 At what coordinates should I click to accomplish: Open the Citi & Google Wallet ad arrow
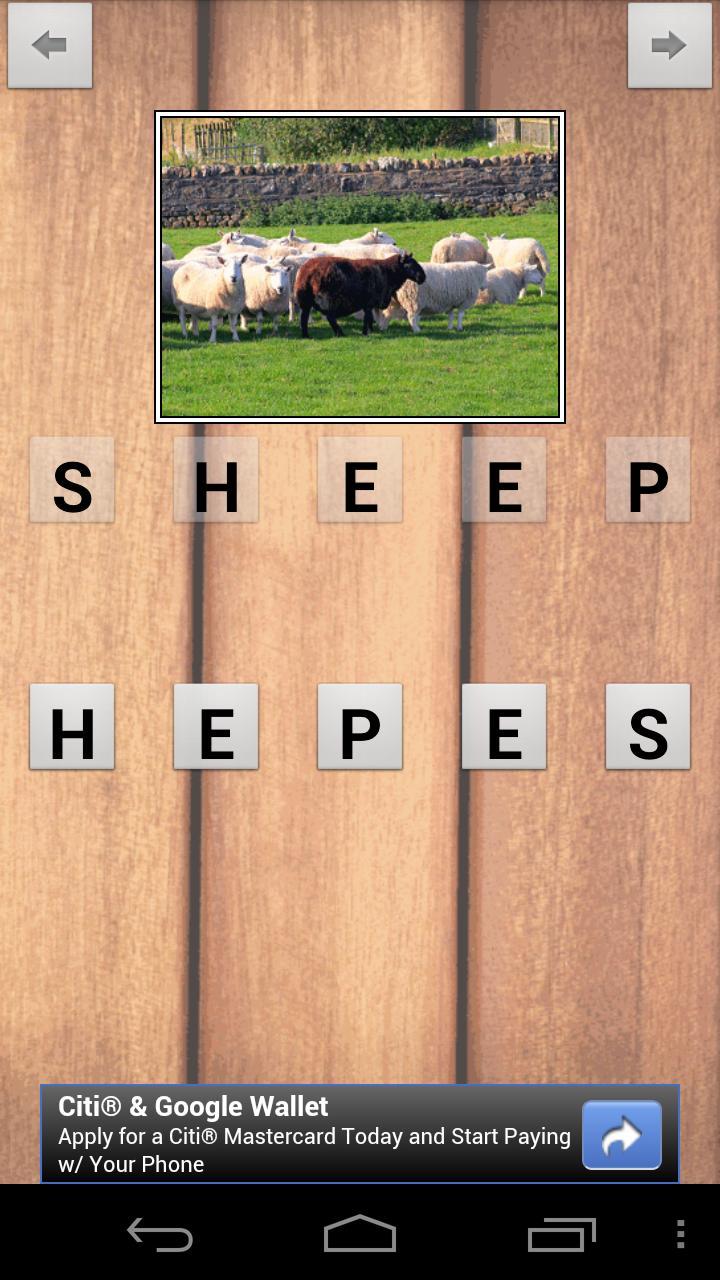pyautogui.click(x=621, y=1135)
